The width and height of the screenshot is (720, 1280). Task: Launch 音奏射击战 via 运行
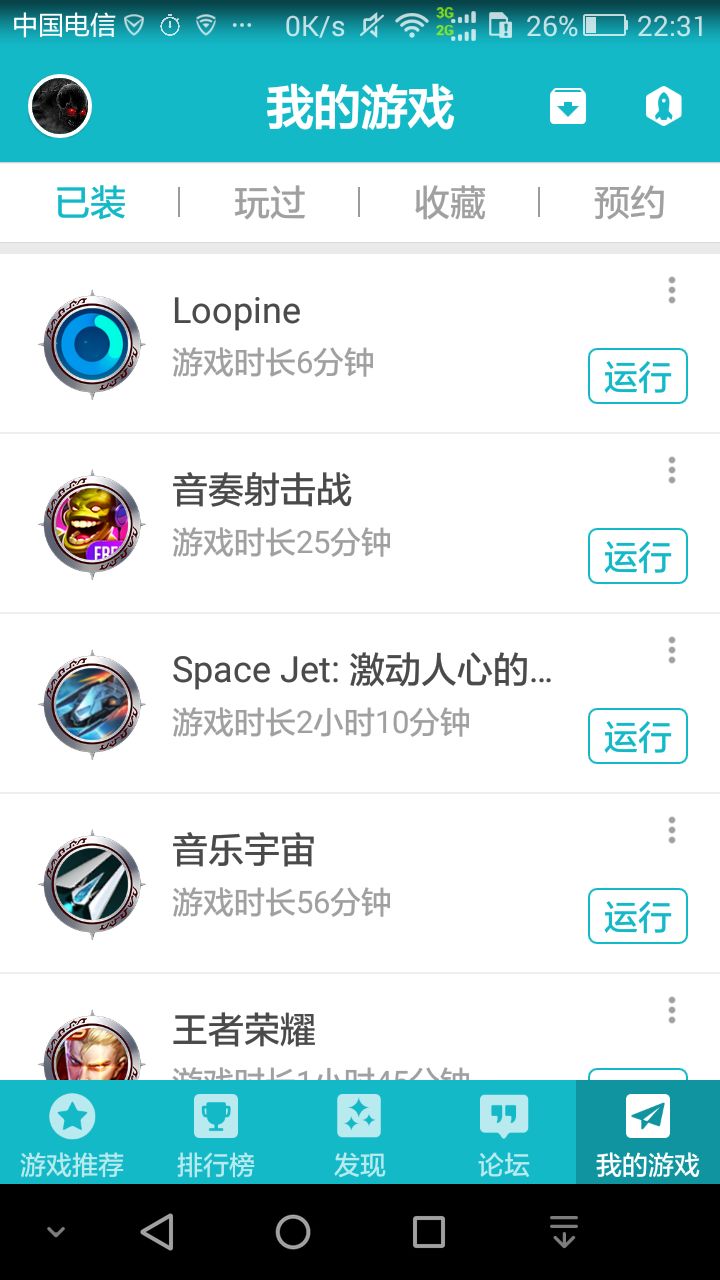click(637, 556)
